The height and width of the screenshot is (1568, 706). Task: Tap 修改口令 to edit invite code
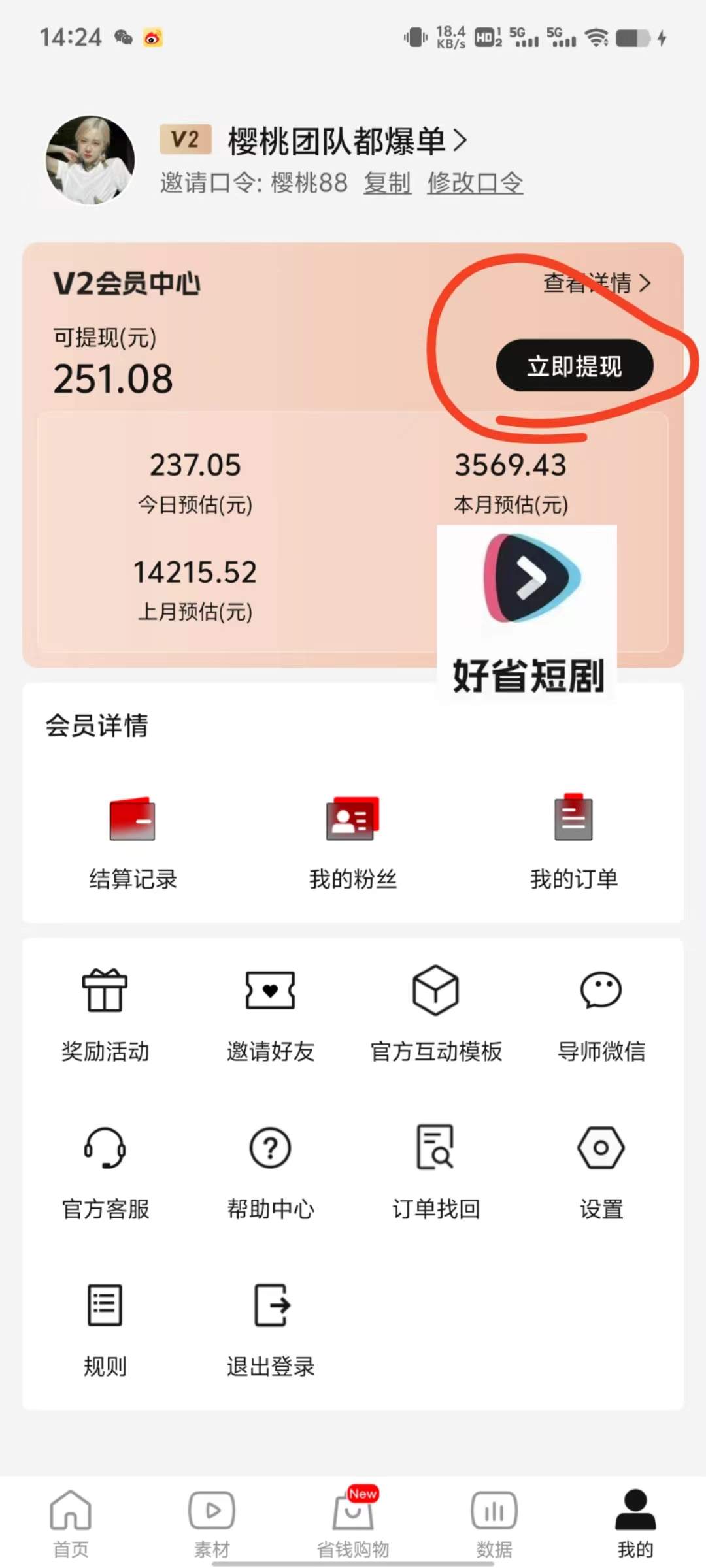(475, 183)
